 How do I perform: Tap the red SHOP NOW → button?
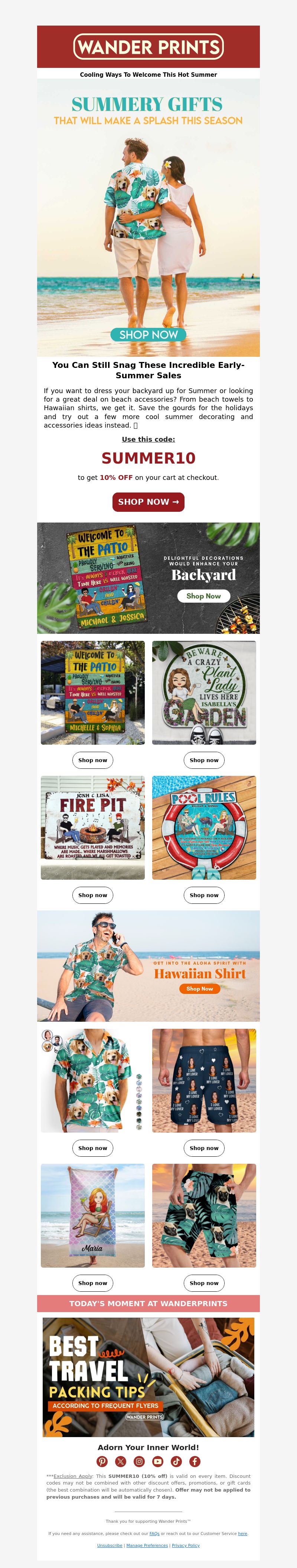coord(148,501)
